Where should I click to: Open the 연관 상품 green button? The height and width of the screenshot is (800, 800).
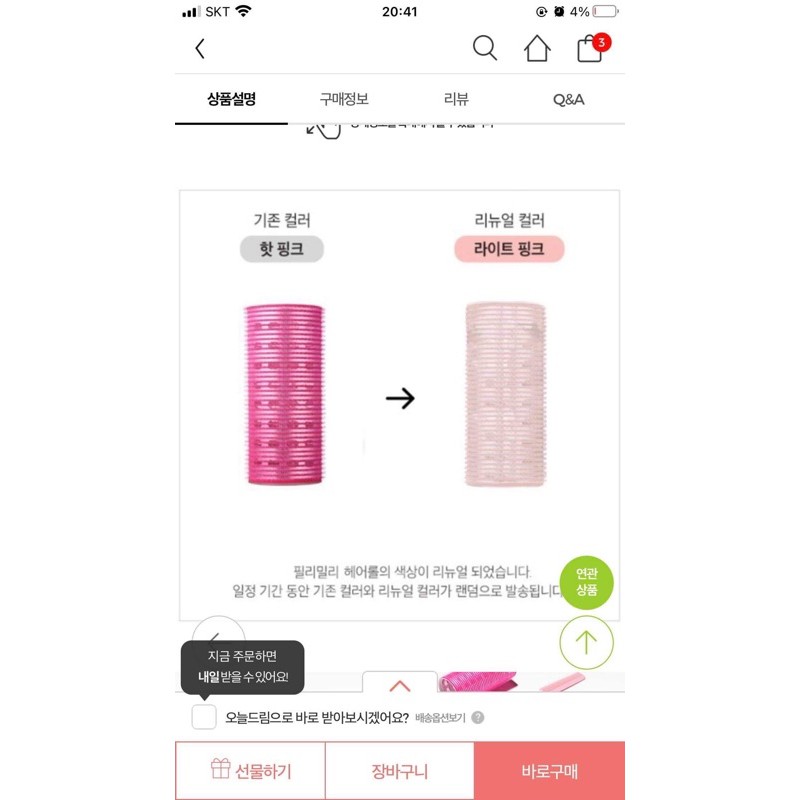(586, 582)
